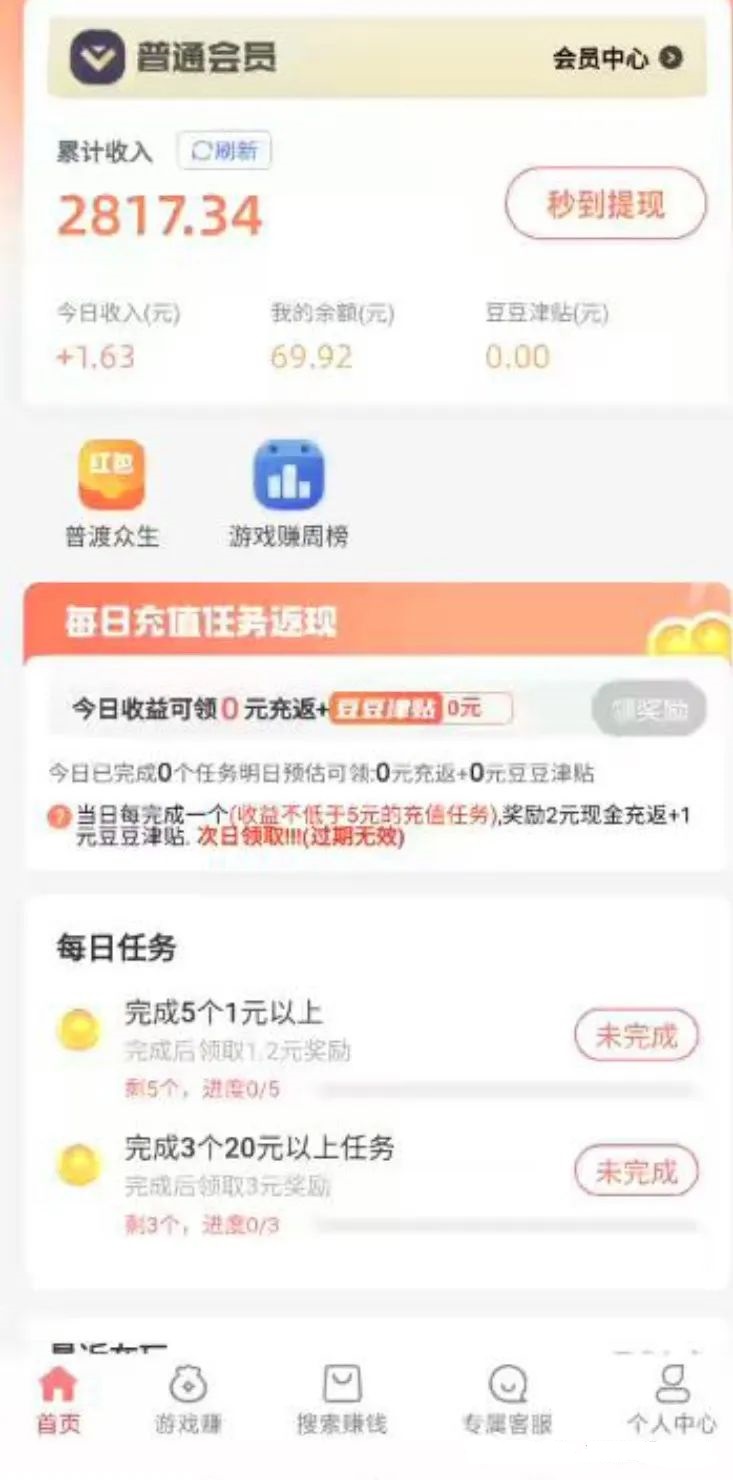This screenshot has width=733, height=1480.
Task: Go to the 个人中心 tab
Action: point(671,1400)
